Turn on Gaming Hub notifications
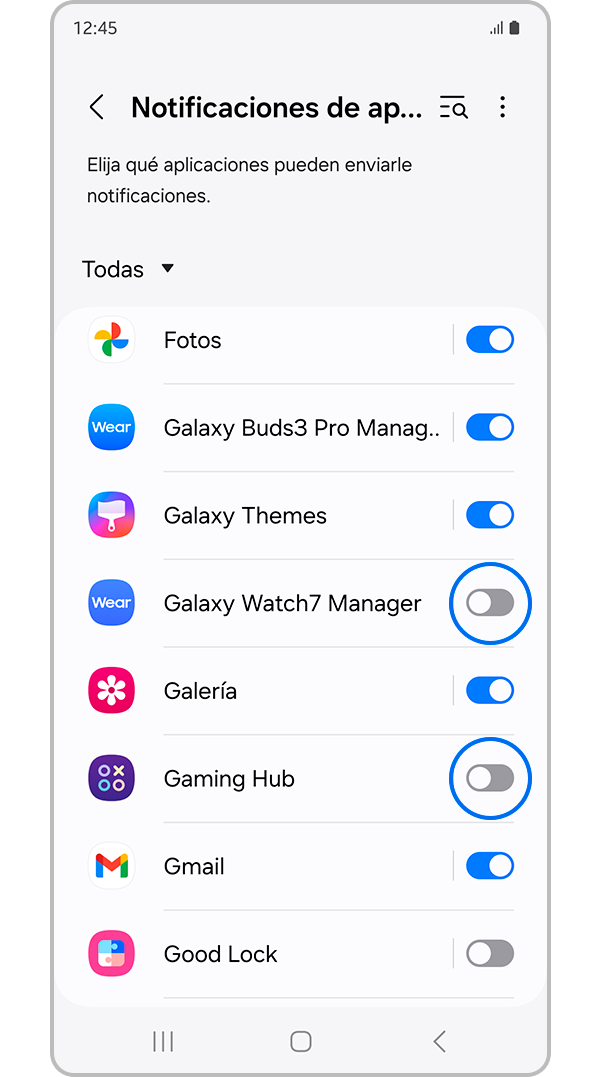The height and width of the screenshot is (1077, 600). pyautogui.click(x=490, y=779)
